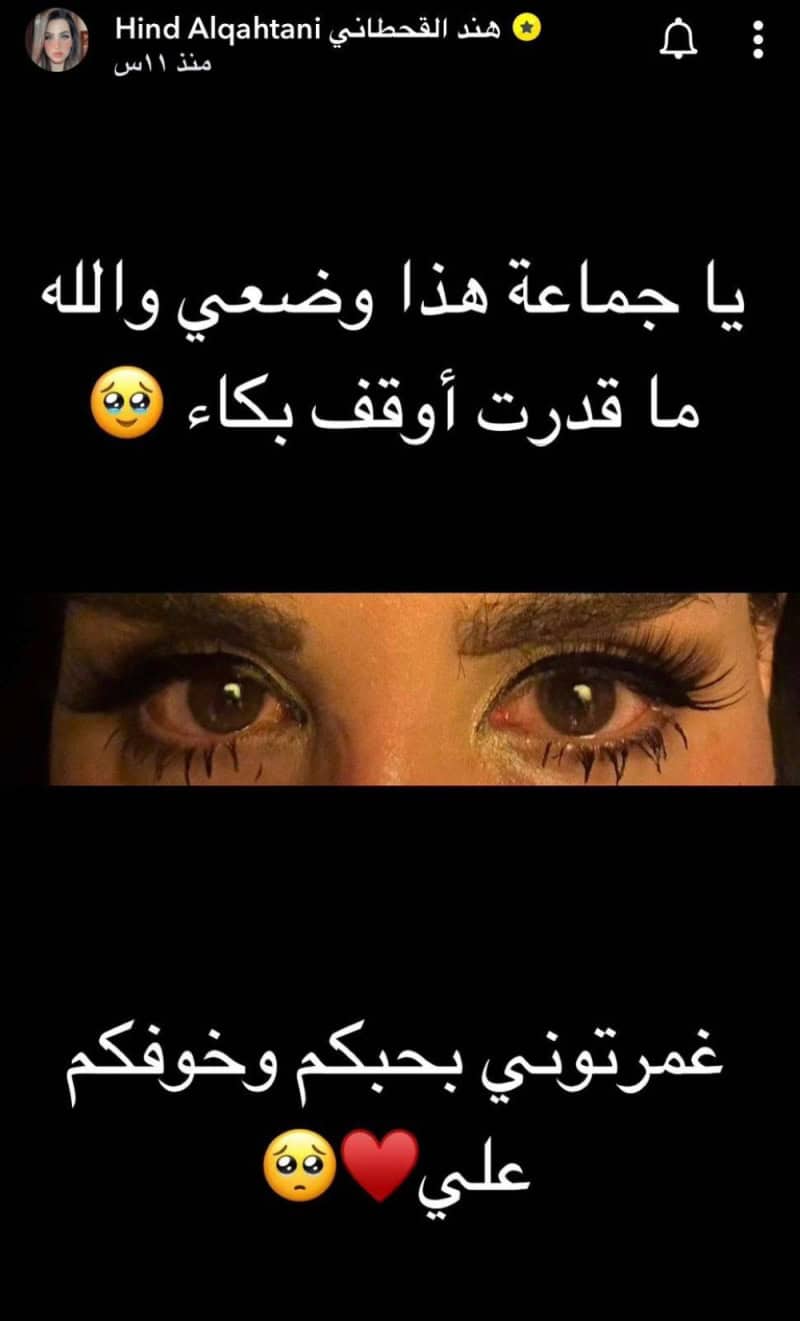Tap the notifications bell for this story
The width and height of the screenshot is (800, 1321).
tap(677, 40)
